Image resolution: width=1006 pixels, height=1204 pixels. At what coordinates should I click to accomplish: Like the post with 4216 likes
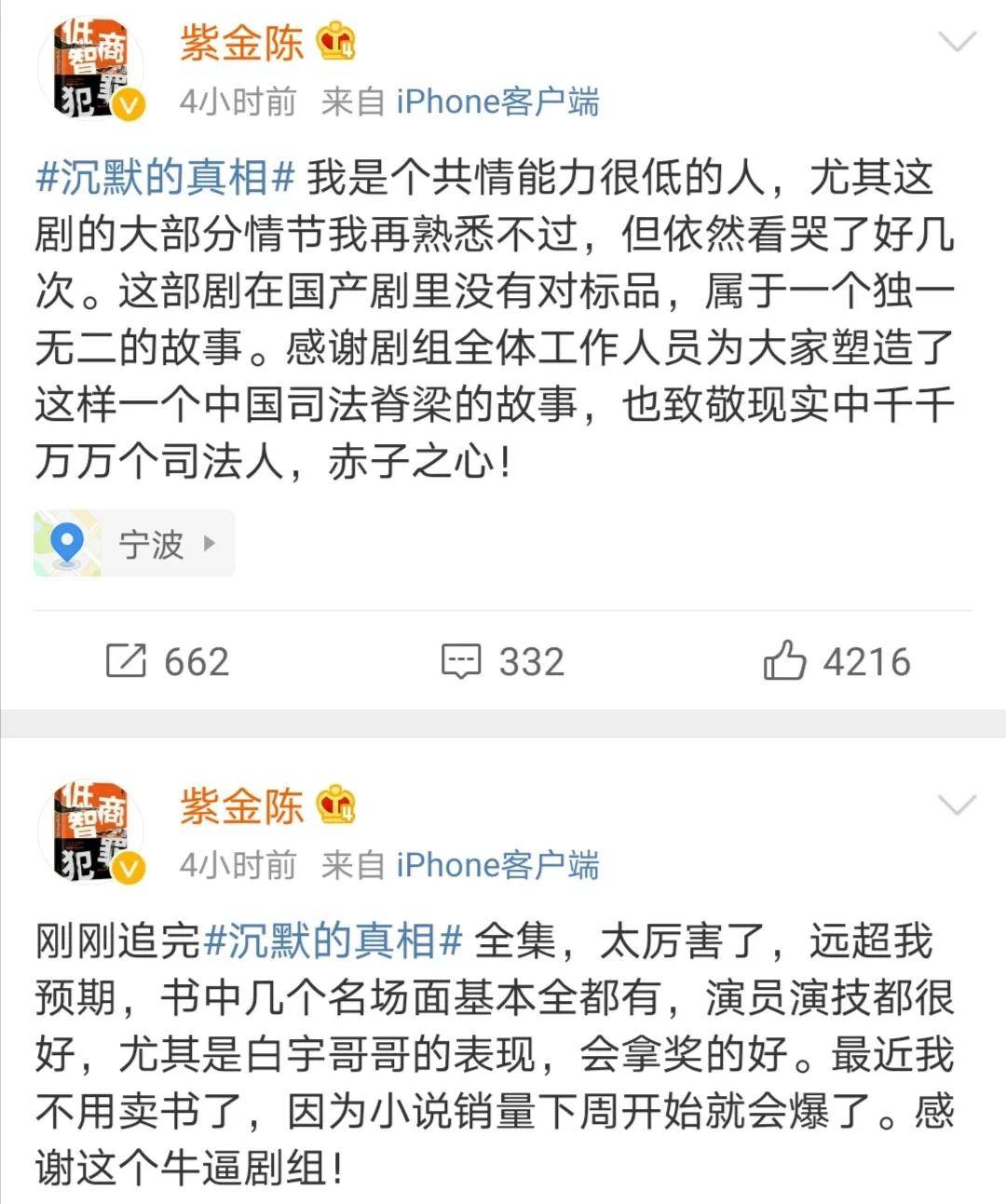click(836, 661)
